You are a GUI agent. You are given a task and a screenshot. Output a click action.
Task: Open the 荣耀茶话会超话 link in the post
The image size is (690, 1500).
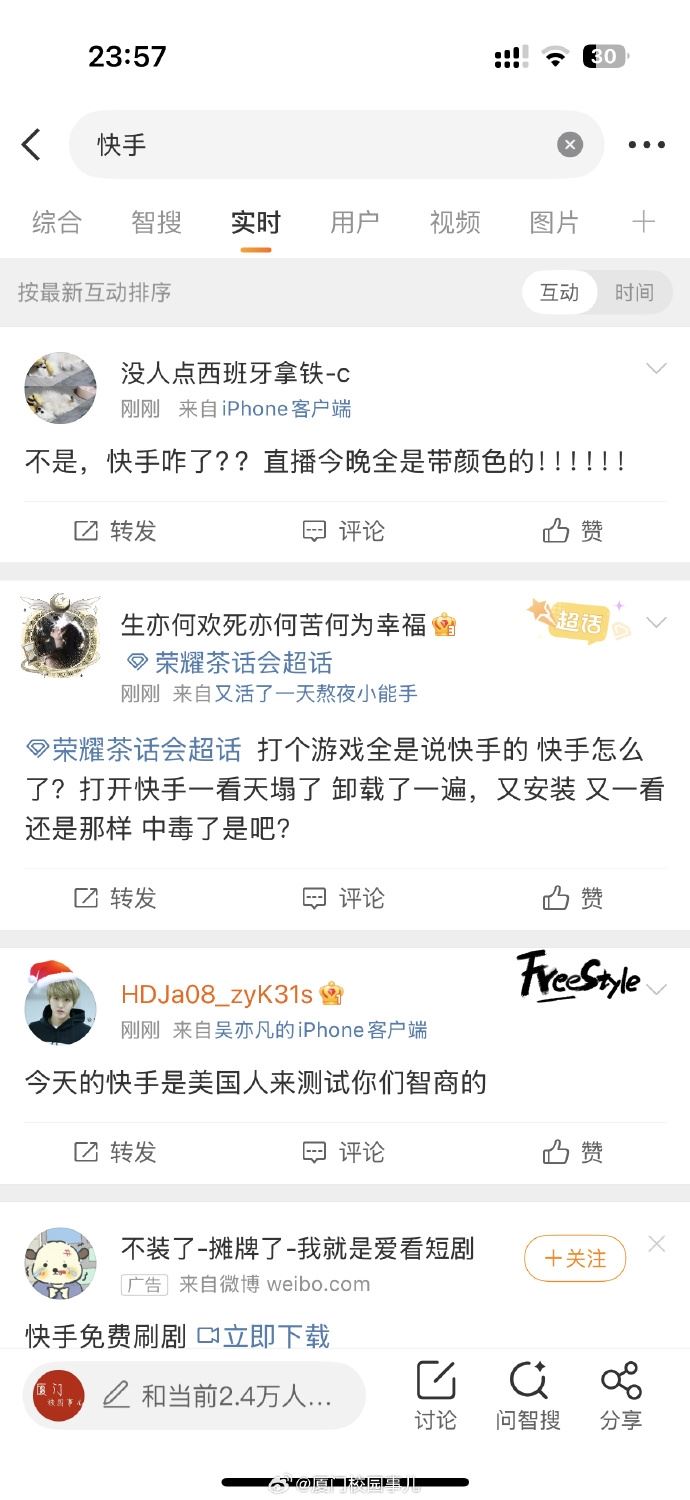tap(134, 750)
